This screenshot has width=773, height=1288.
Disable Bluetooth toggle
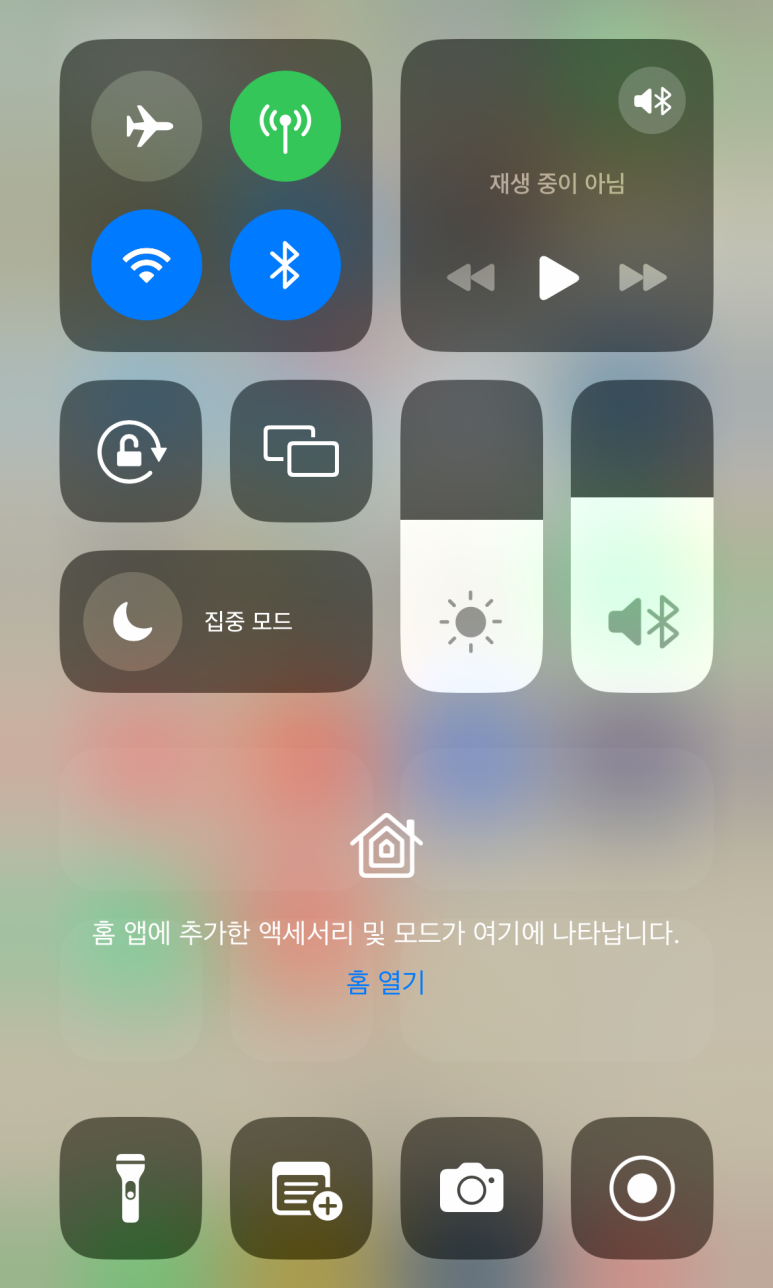pyautogui.click(x=285, y=265)
